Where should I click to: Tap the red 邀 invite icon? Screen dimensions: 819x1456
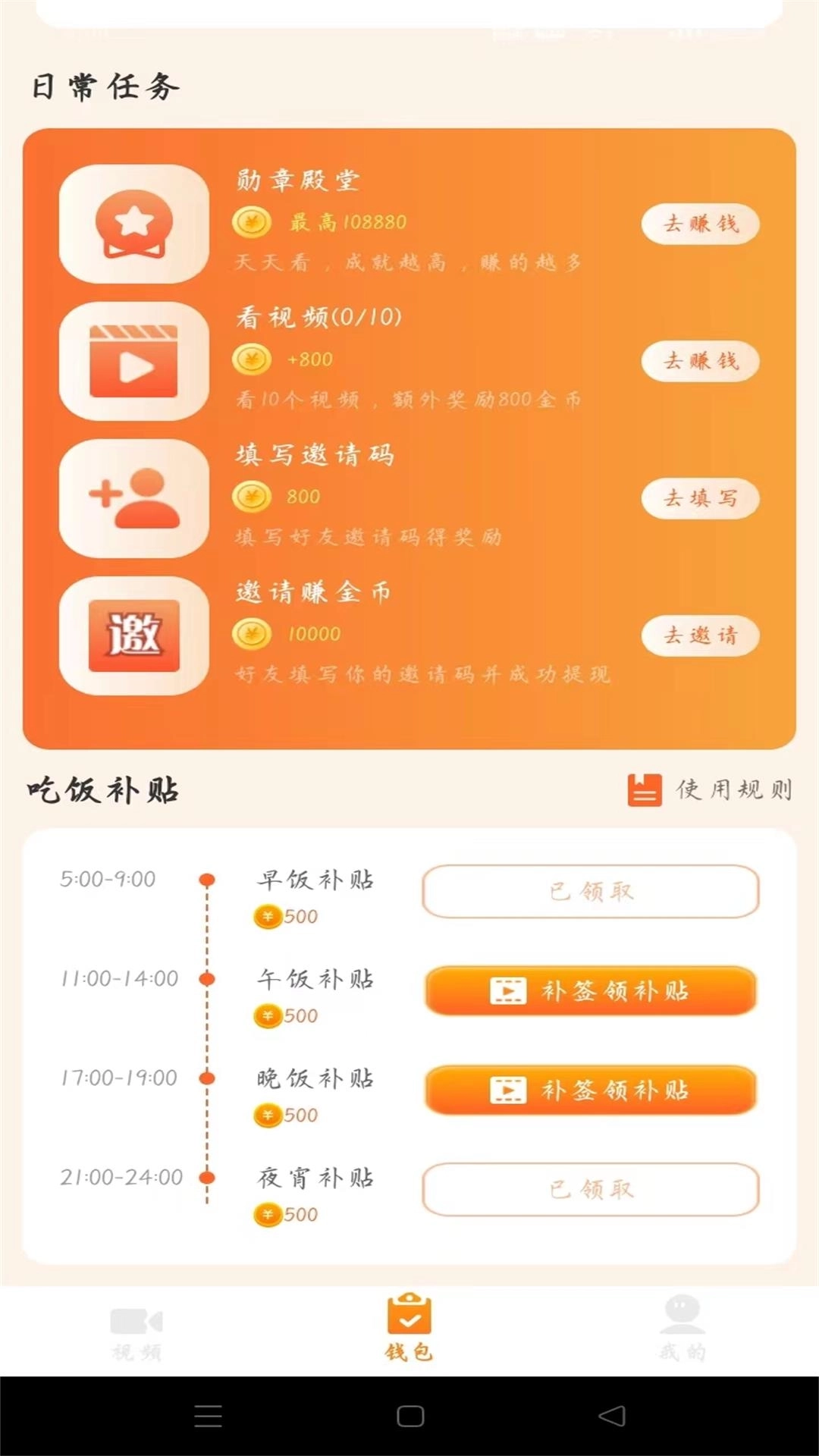tap(133, 637)
